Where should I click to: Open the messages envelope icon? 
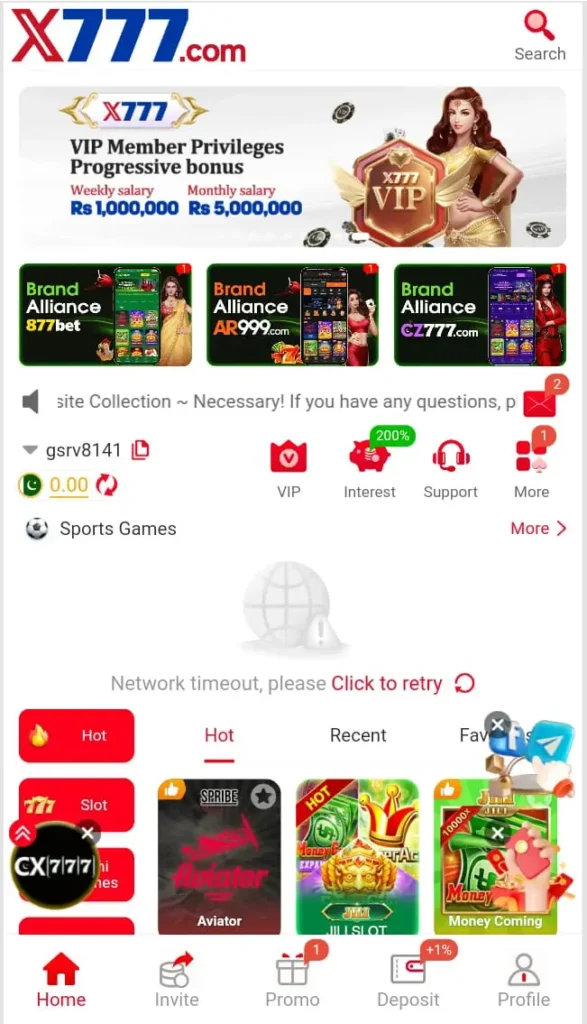540,402
